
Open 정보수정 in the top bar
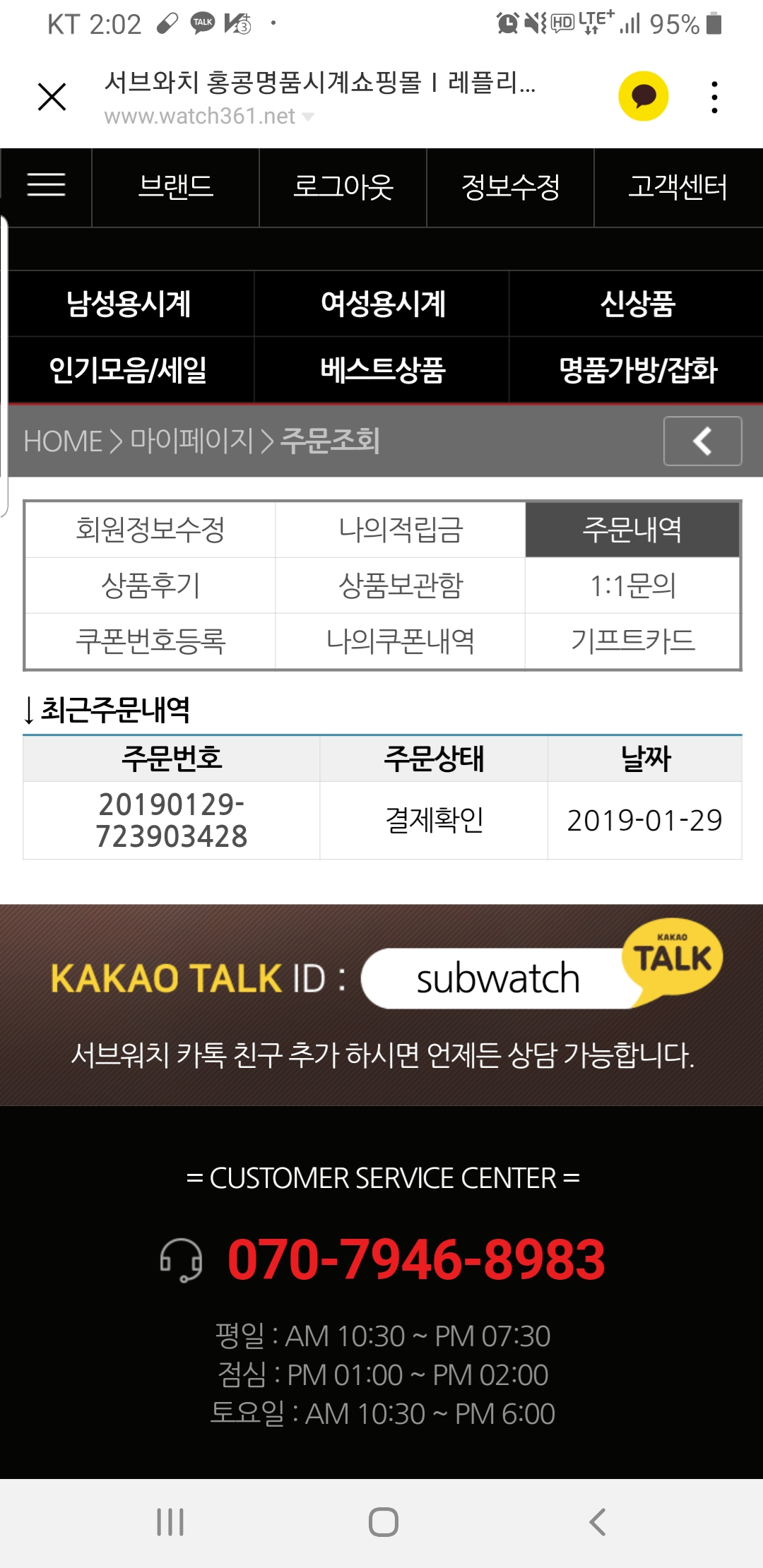point(510,187)
